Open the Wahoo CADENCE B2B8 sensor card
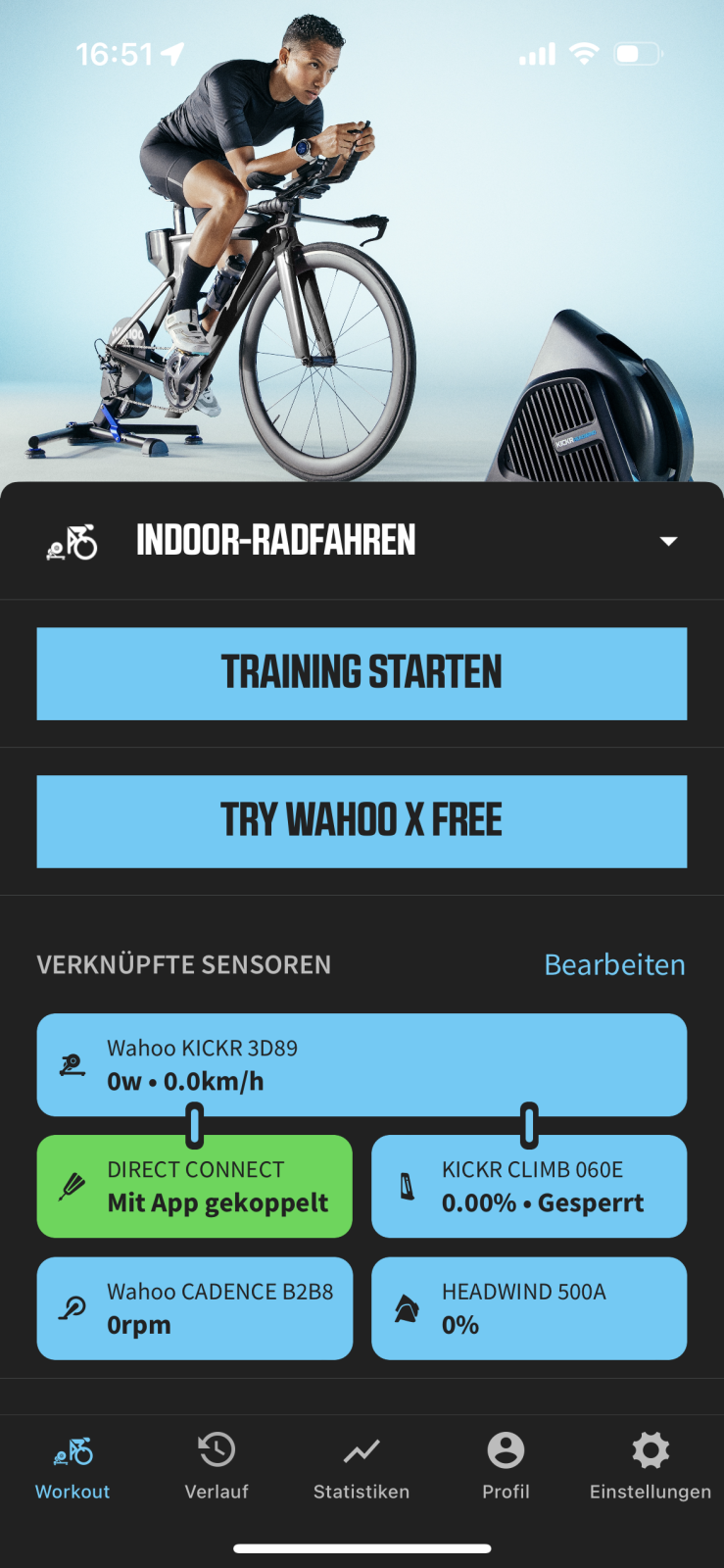This screenshot has width=724, height=1568. [195, 1308]
